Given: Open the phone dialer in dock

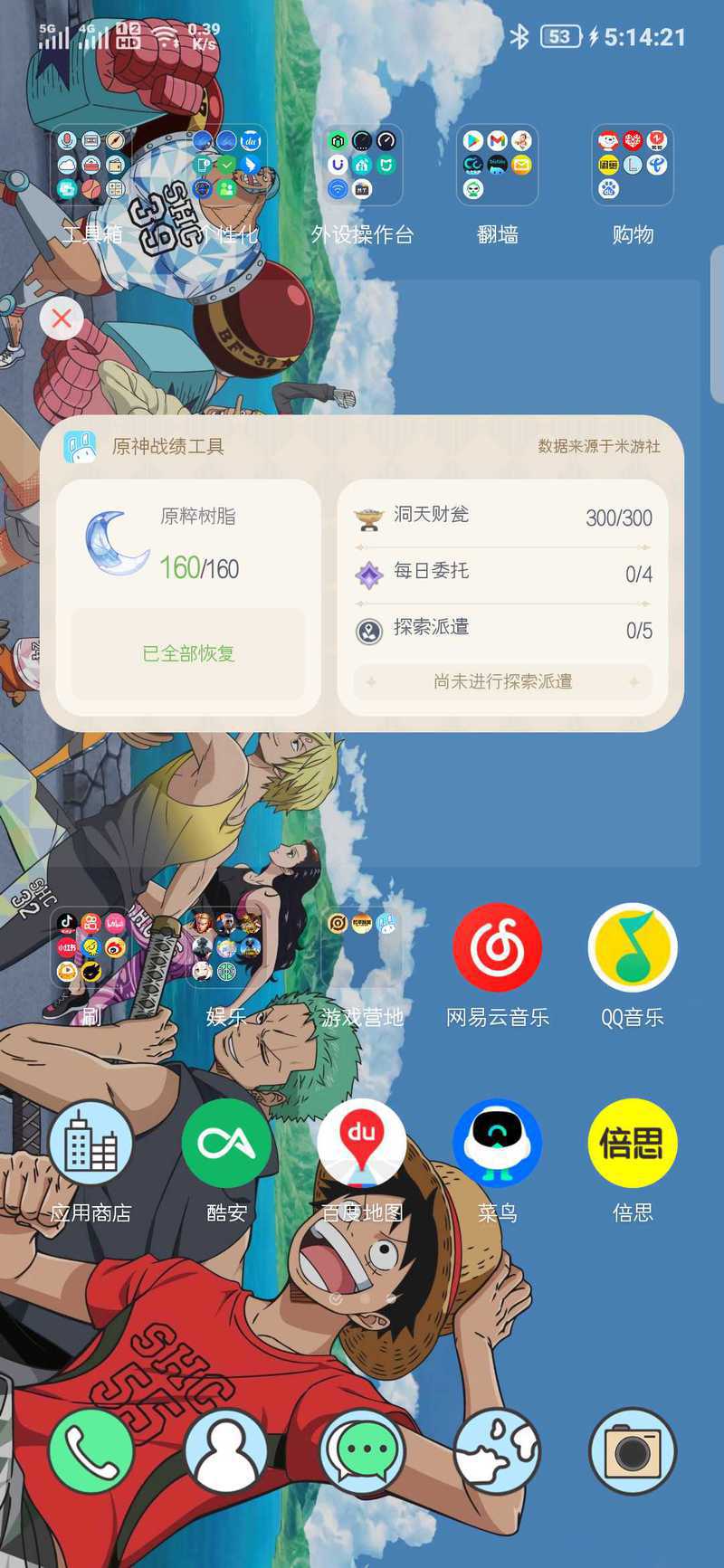Looking at the screenshot, I should pos(90,1451).
